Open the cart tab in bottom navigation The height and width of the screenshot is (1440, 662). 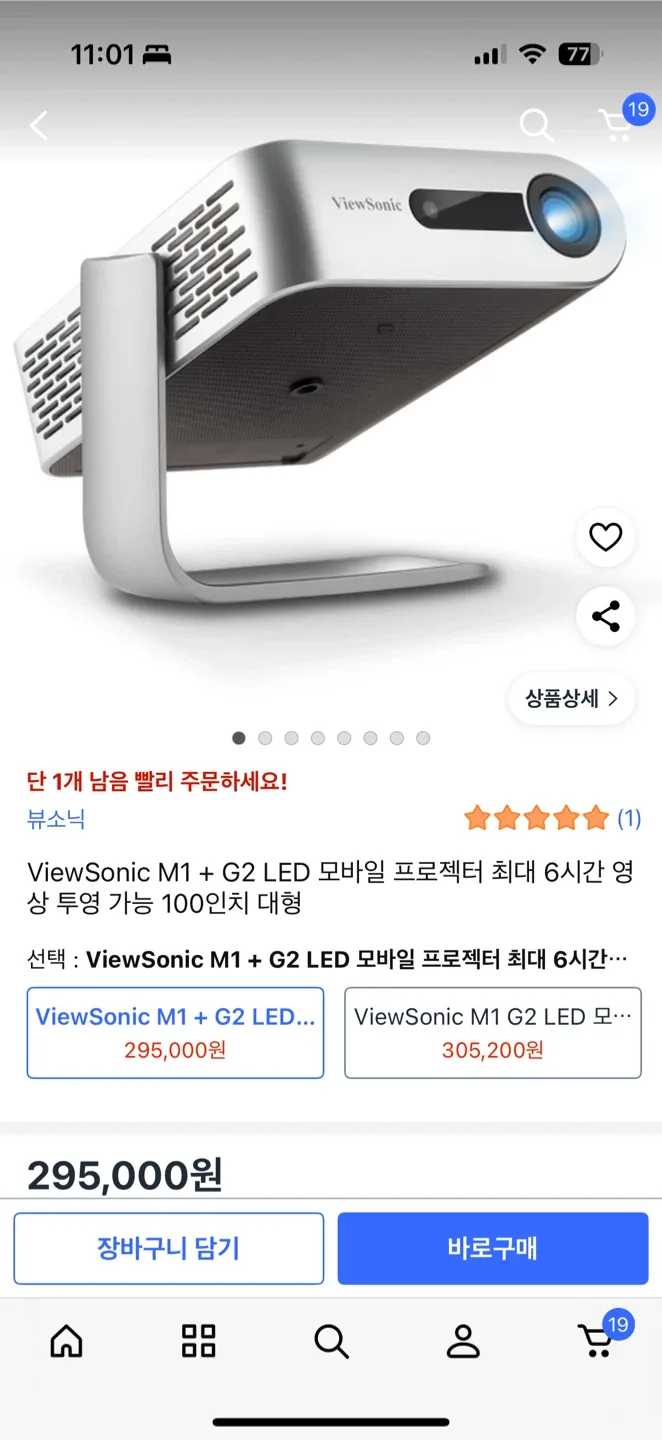[597, 1340]
